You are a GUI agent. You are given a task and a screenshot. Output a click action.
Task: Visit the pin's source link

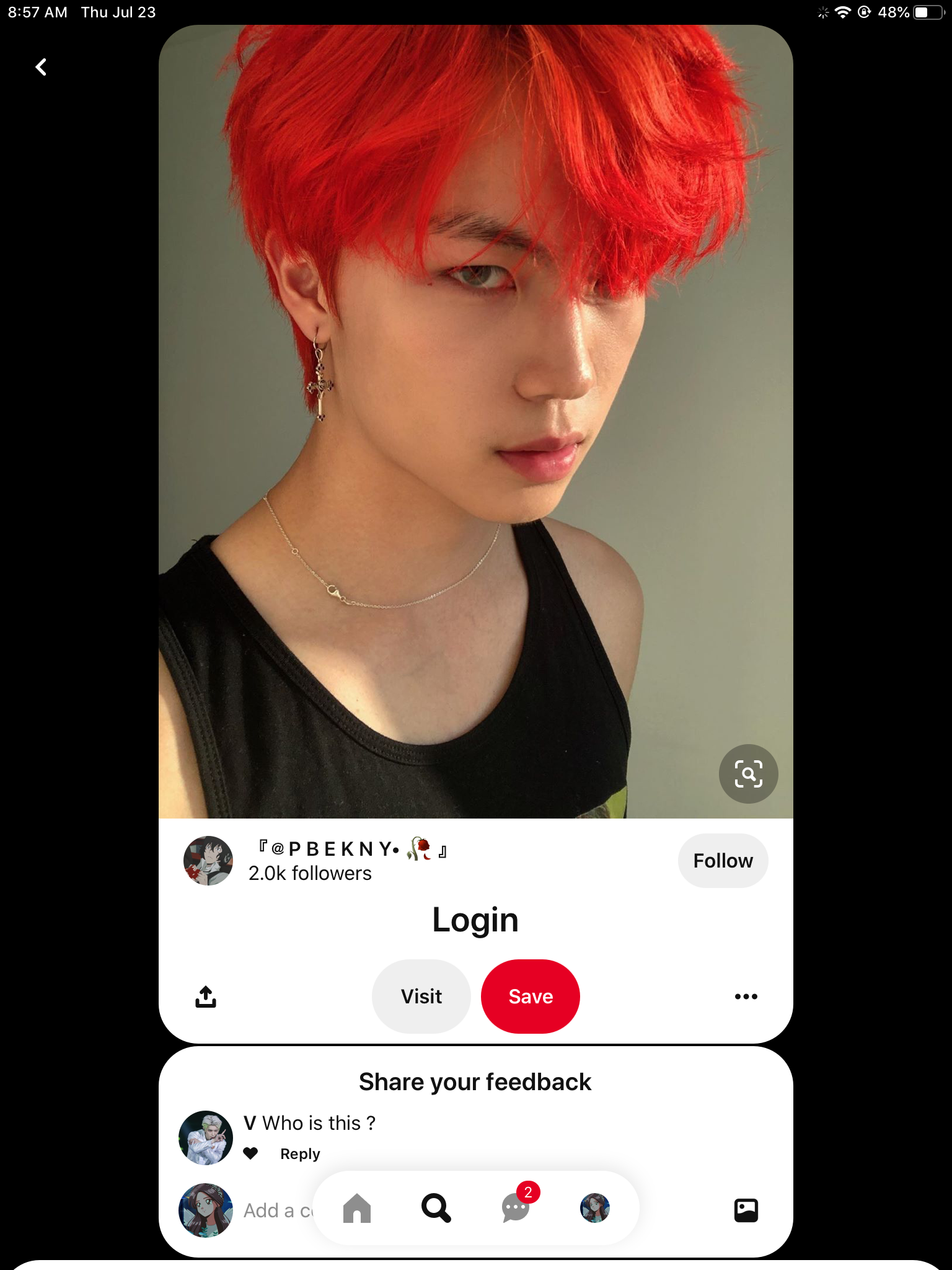click(421, 997)
